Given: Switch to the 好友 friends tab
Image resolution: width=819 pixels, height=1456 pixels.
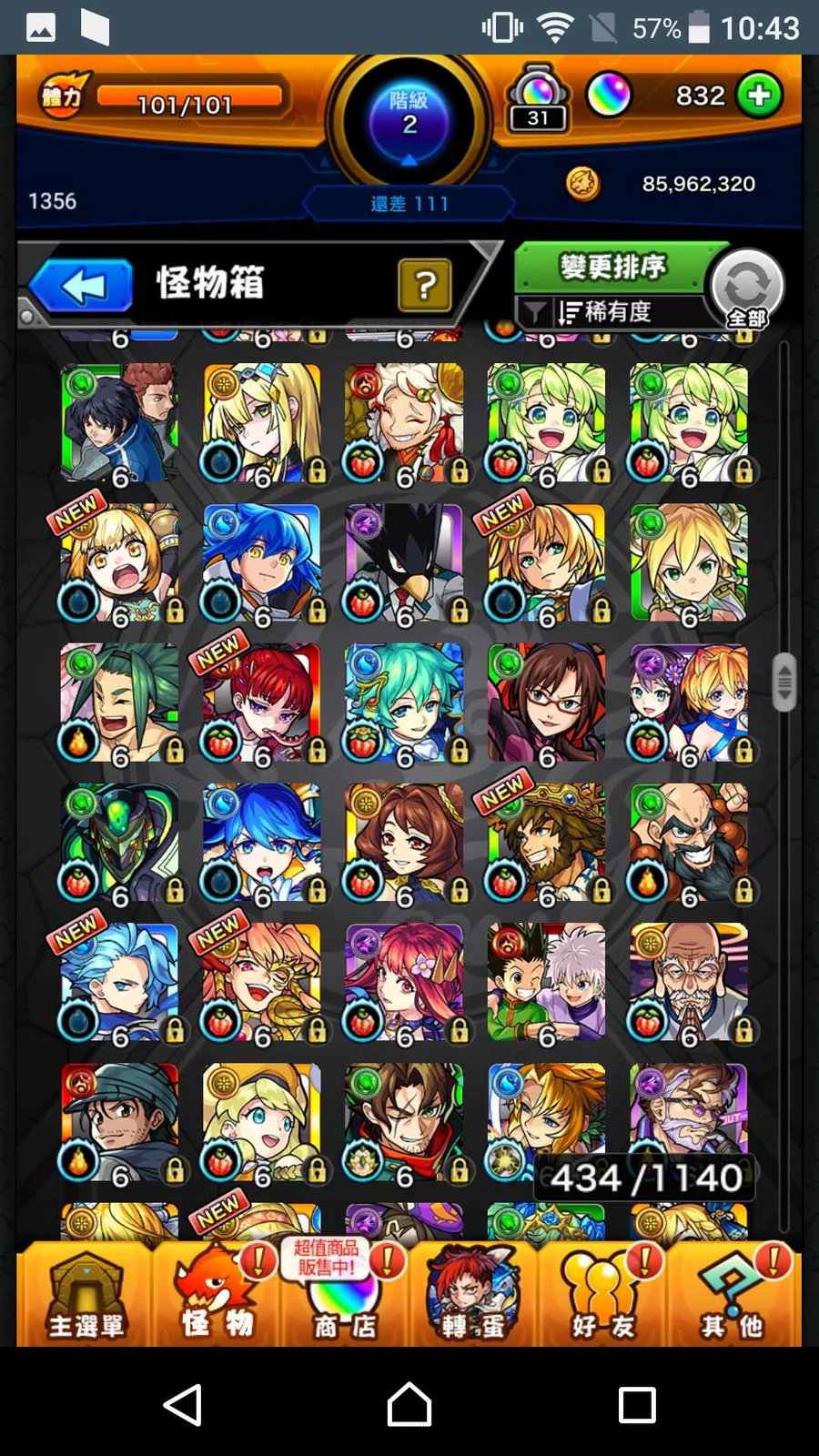Looking at the screenshot, I should 602,1296.
